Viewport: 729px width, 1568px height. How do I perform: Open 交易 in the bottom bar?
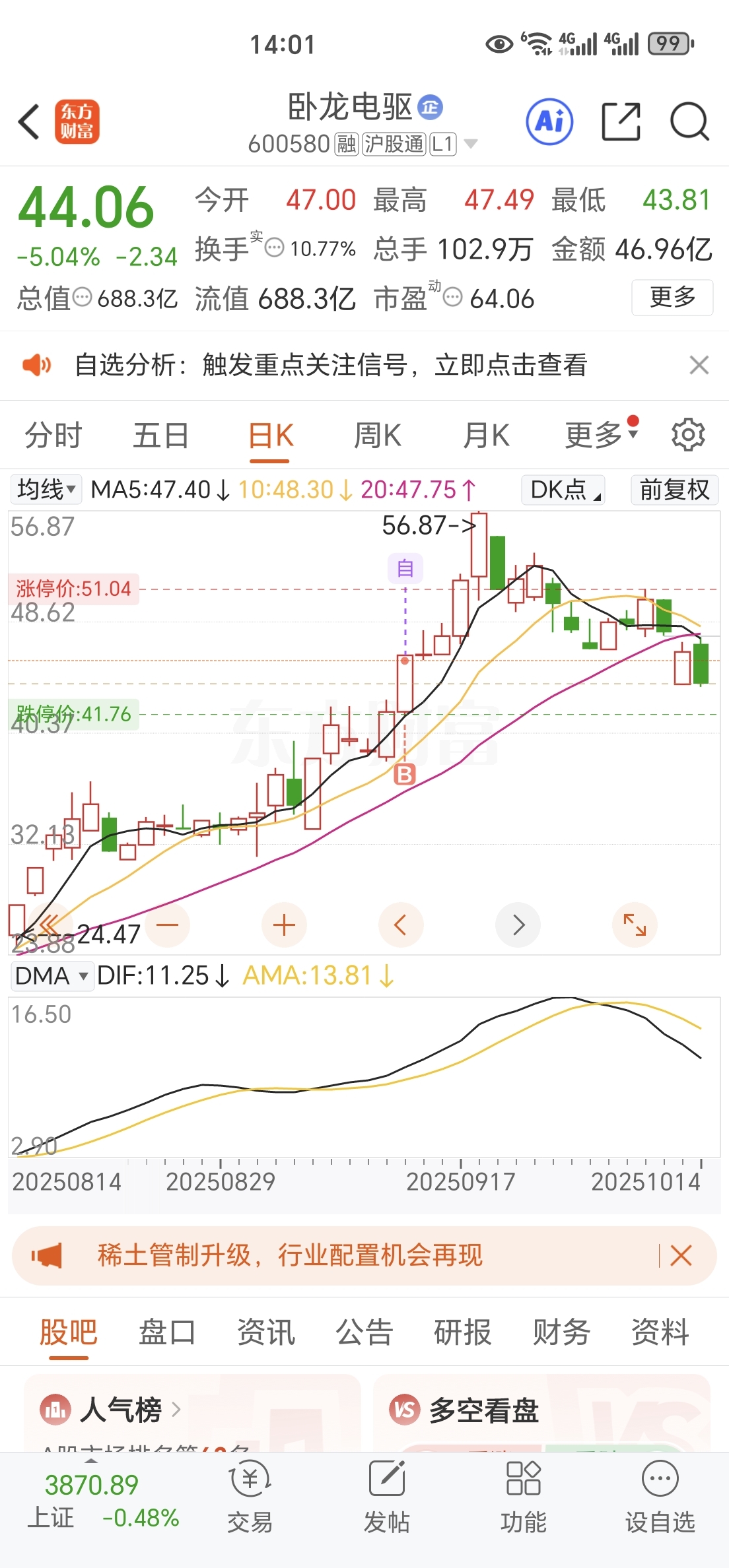click(x=250, y=1498)
